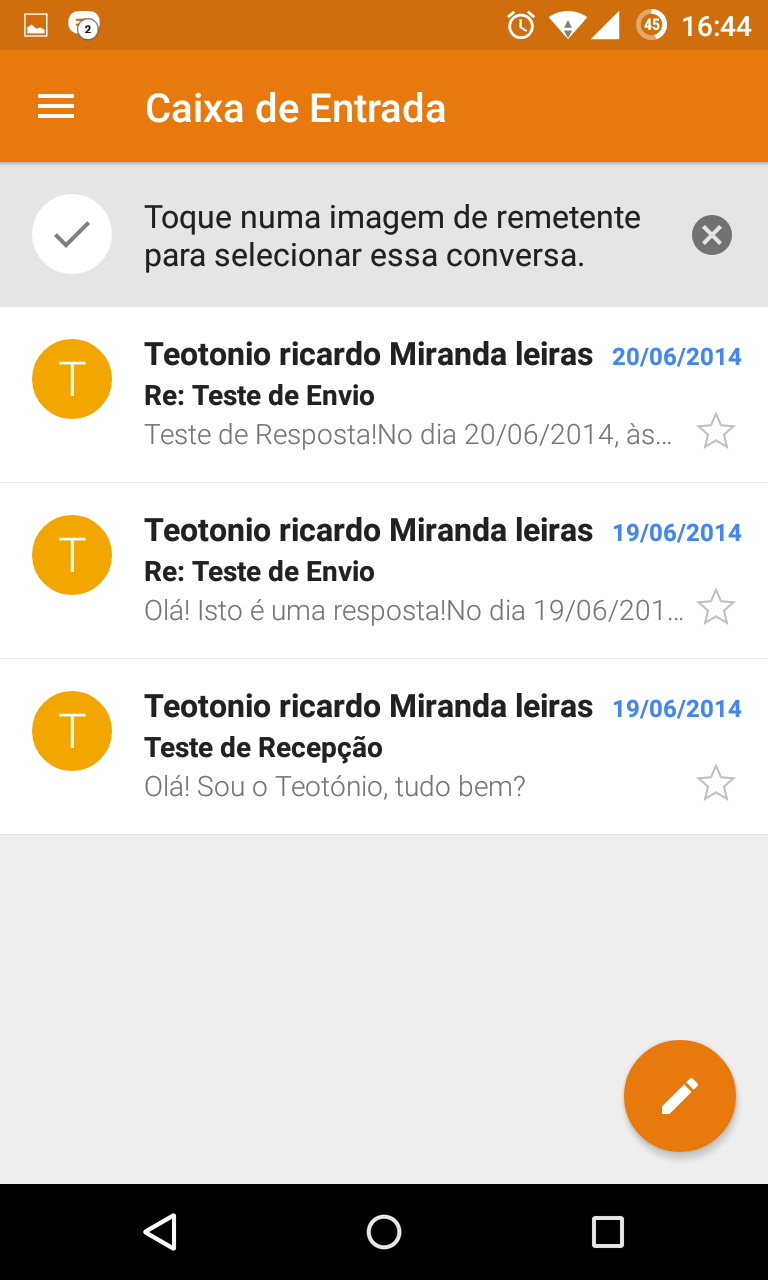
Task: Open the Teste de Recepção email
Action: 400,748
